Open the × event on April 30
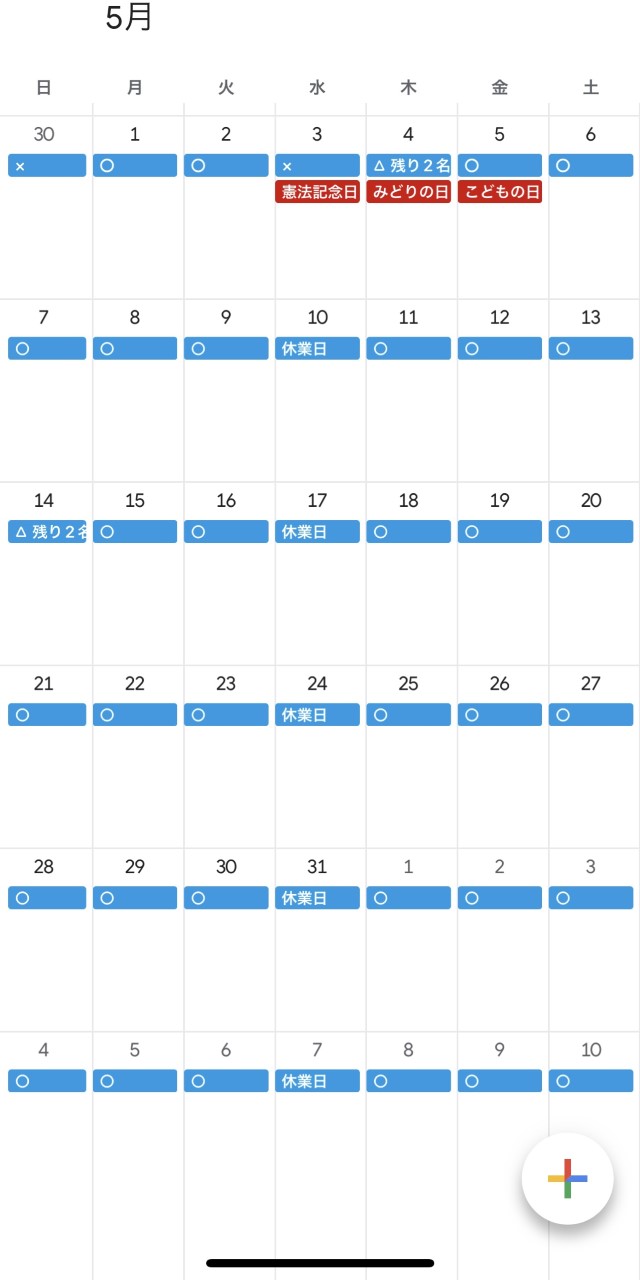Screen dimensions: 640x1280 pyautogui.click(x=47, y=166)
